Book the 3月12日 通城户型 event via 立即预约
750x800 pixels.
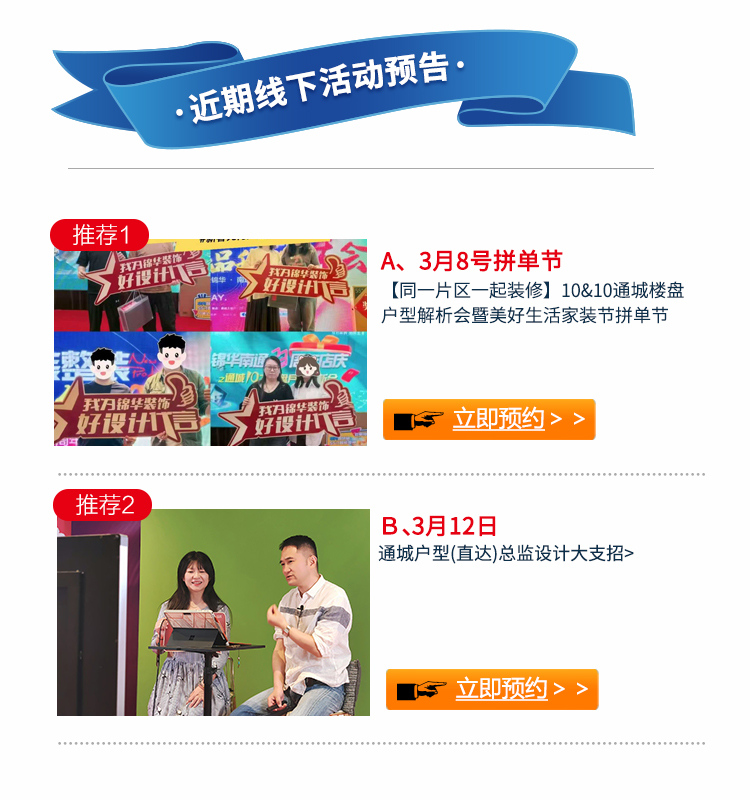tap(492, 689)
